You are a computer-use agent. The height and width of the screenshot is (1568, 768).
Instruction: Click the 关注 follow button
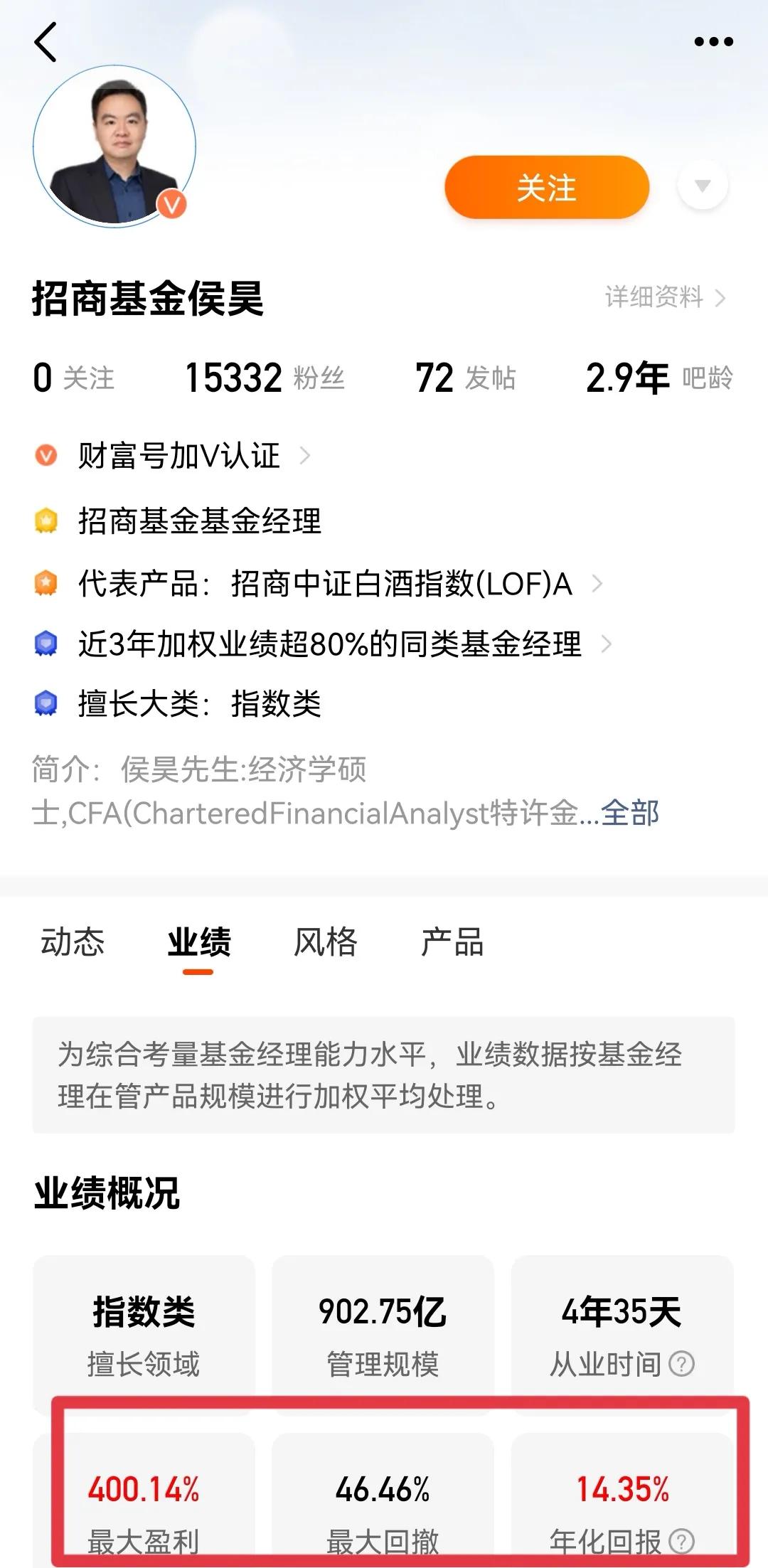click(x=546, y=187)
